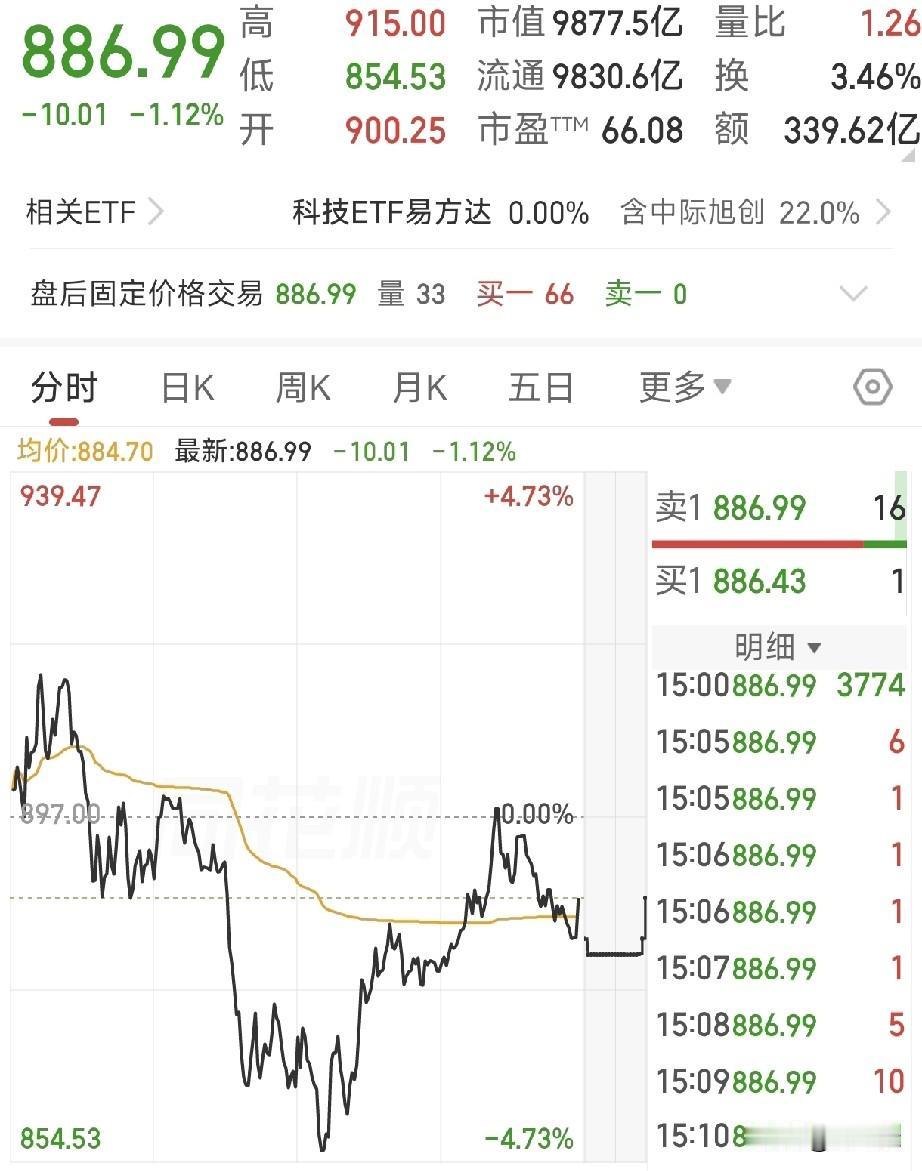Switch to the 周K weekly chart tab

click(302, 387)
